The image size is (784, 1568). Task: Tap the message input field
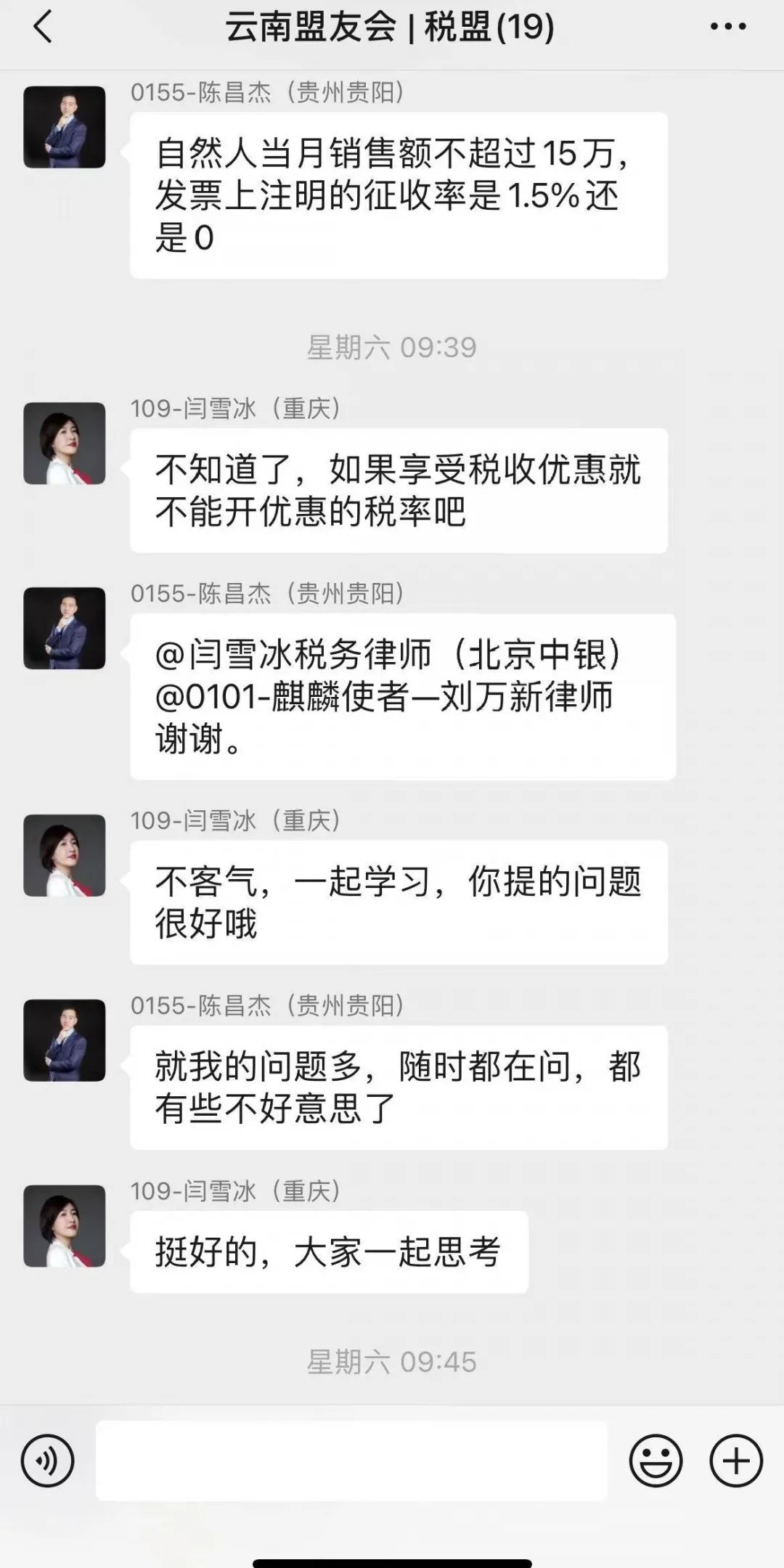tap(351, 1460)
